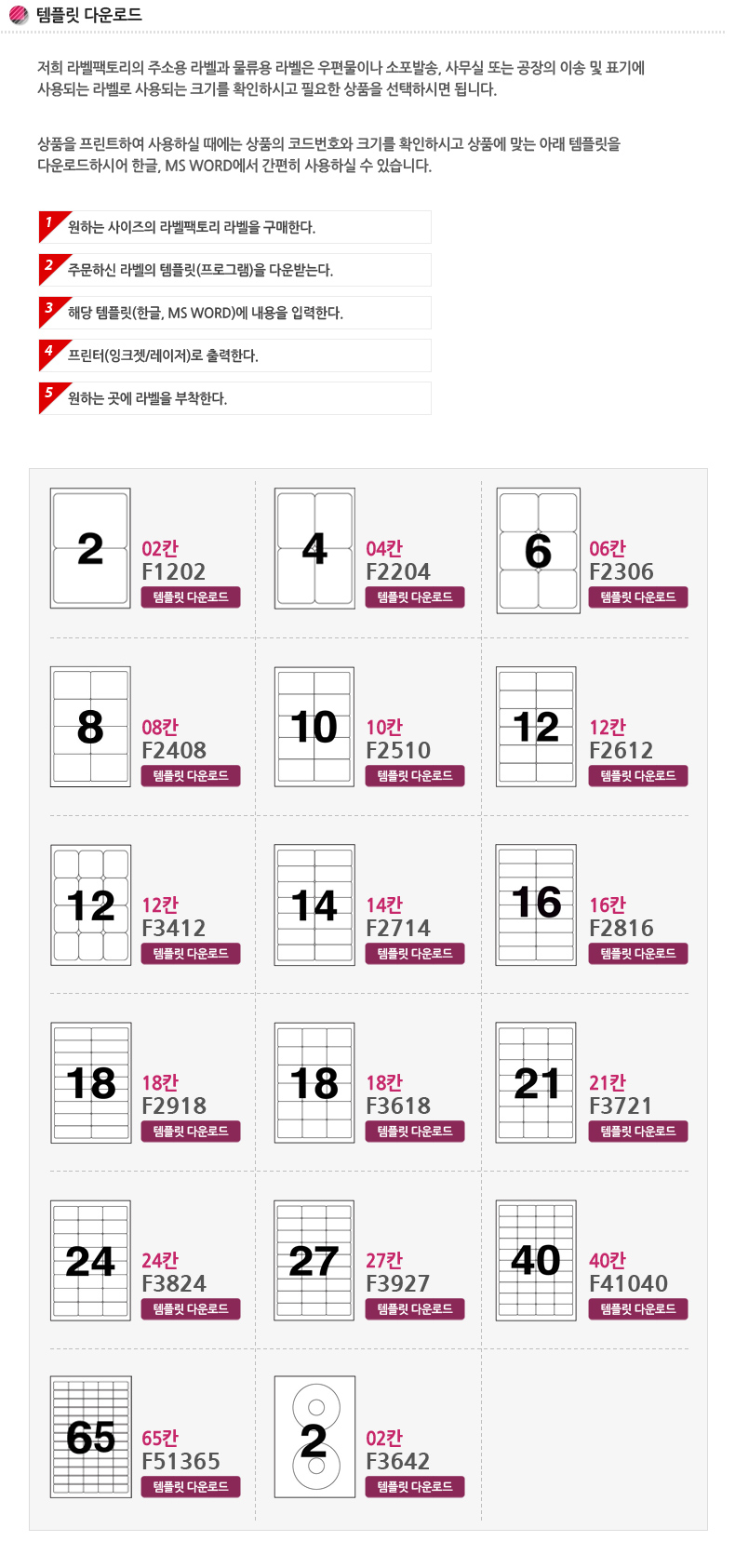Download the F2816 template
The height and width of the screenshot is (1568, 735).
pos(638,954)
